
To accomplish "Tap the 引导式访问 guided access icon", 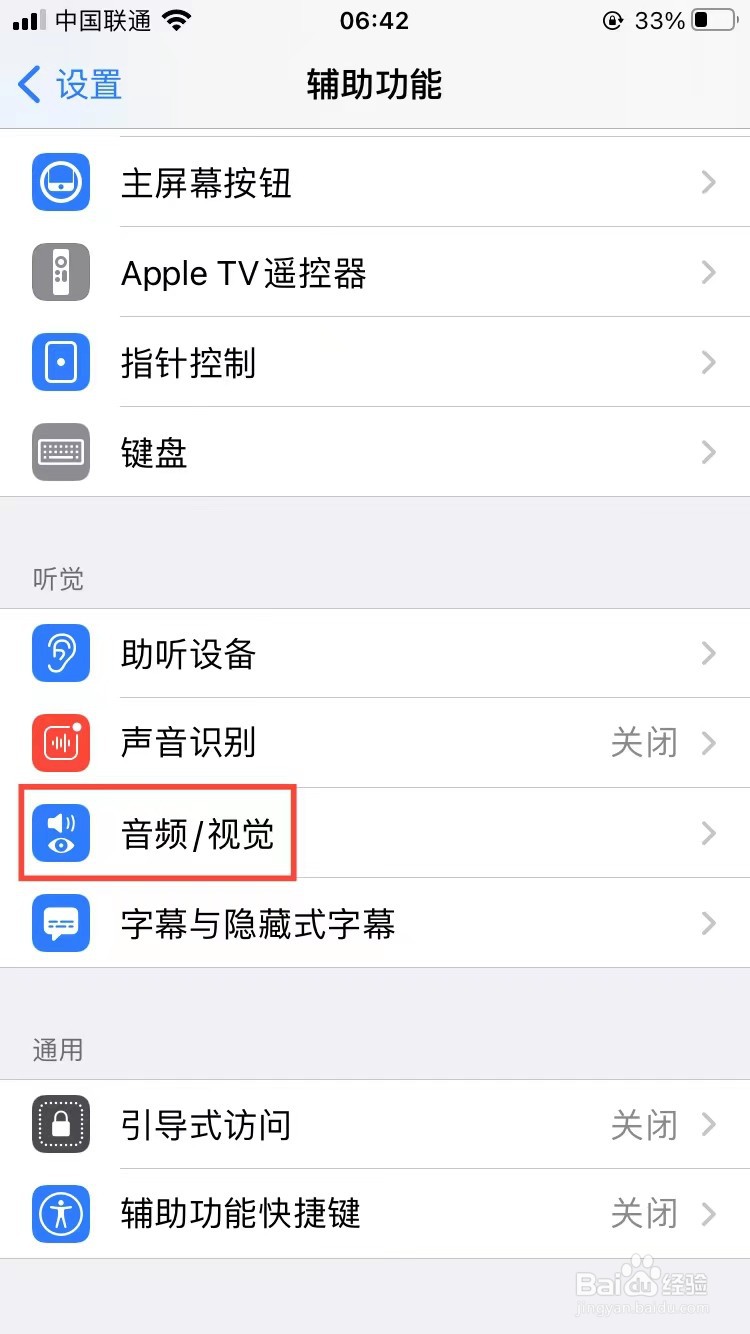I will point(60,1124).
